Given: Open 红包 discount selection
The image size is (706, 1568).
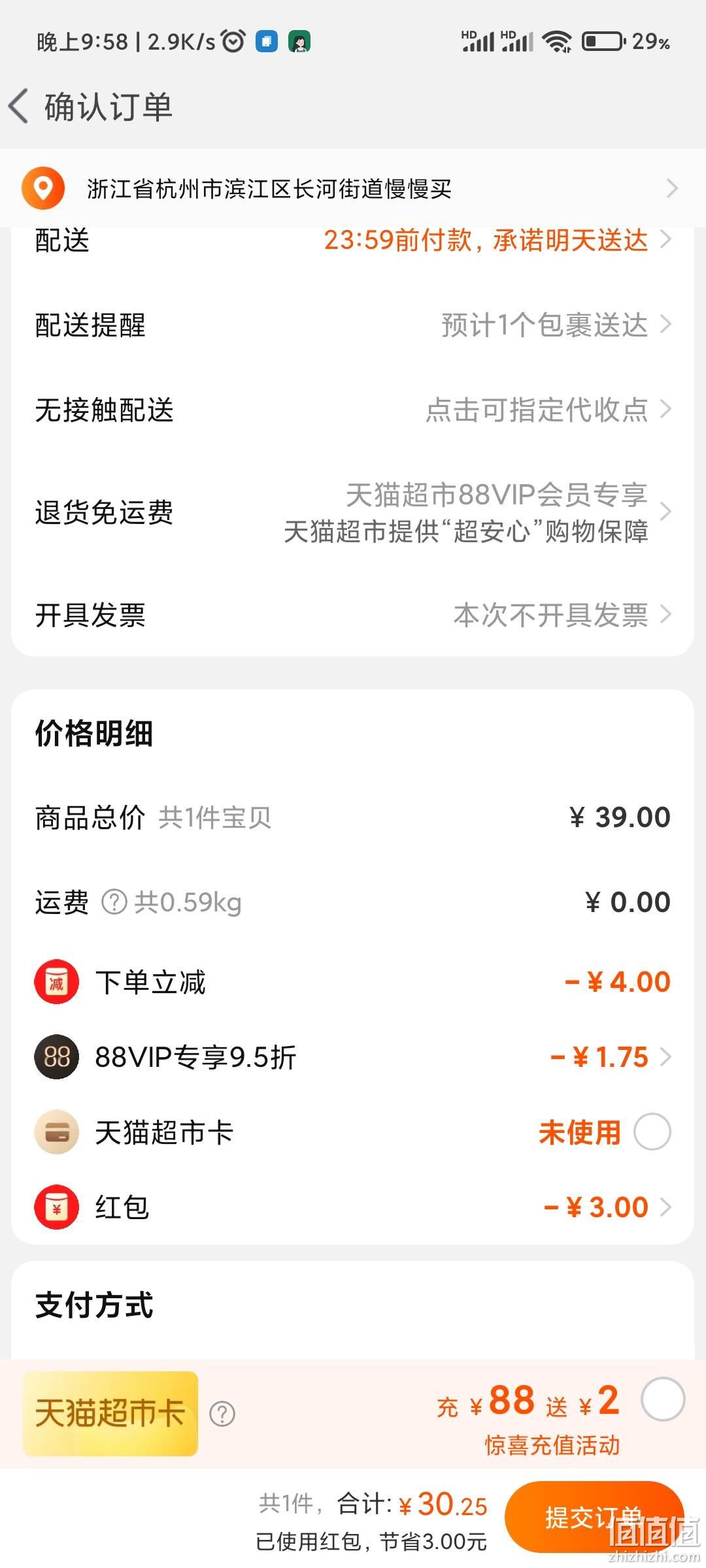Looking at the screenshot, I should coord(353,1207).
